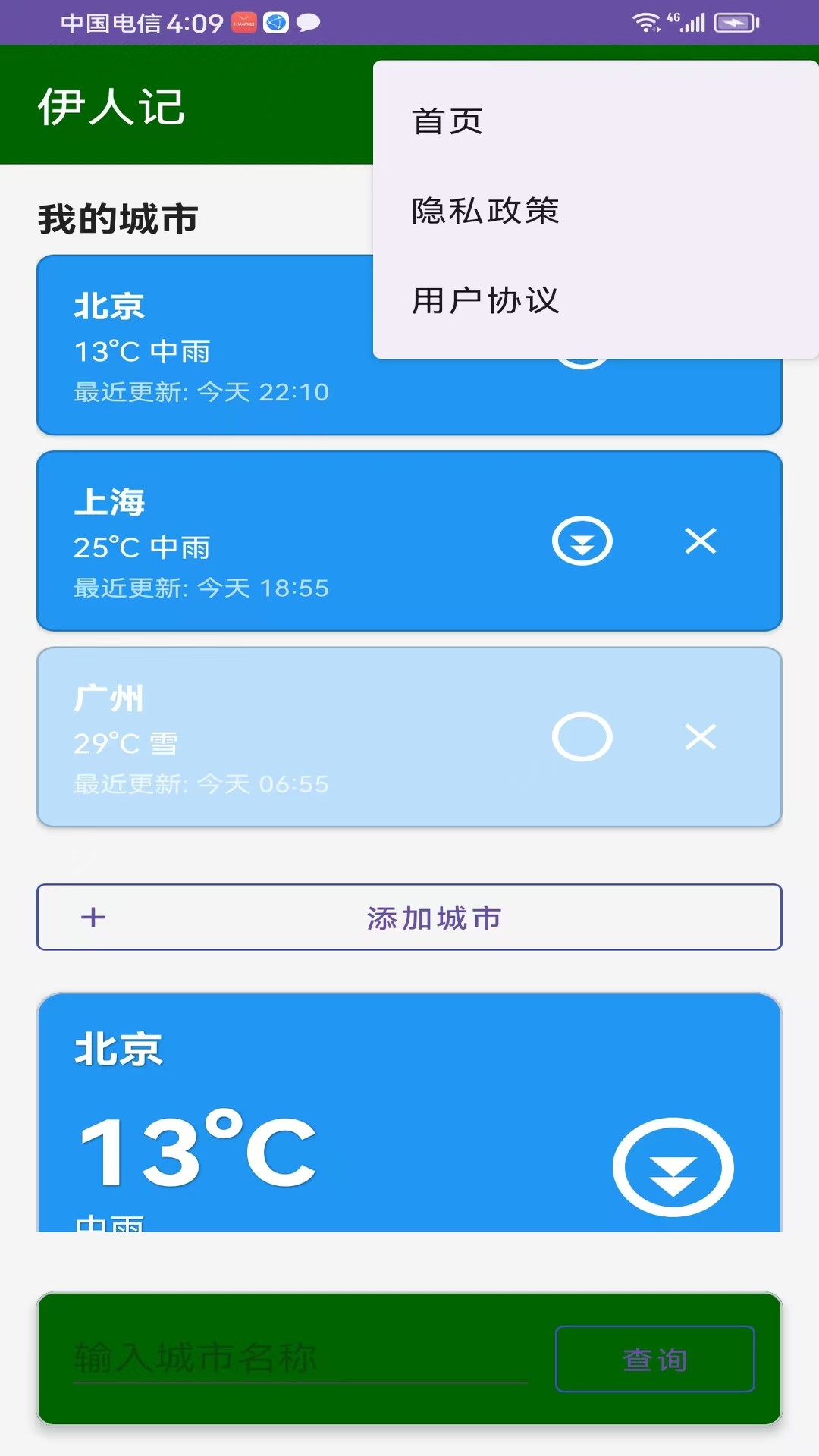
Task: Remove 上海 with its X icon
Action: [x=701, y=541]
